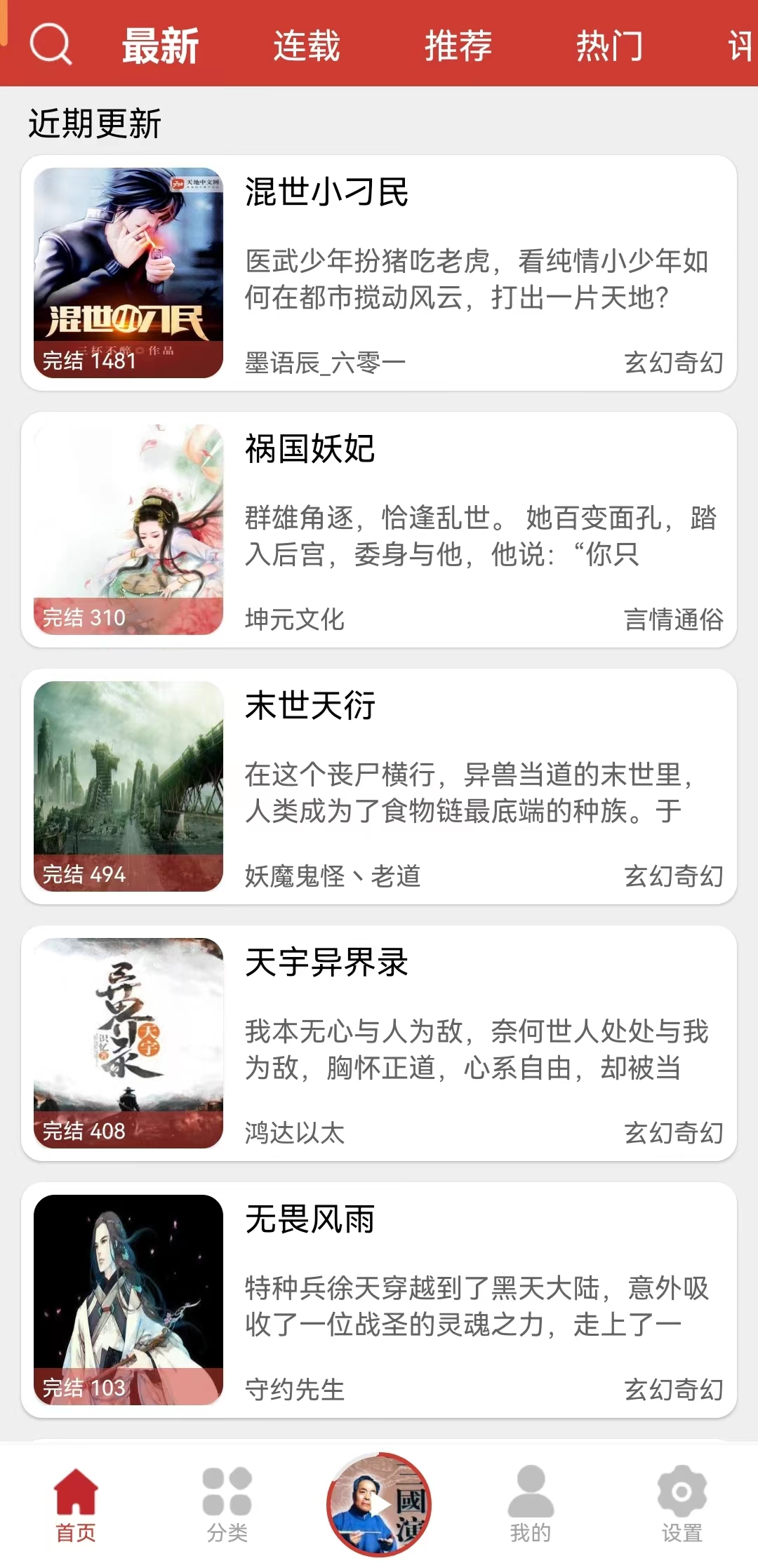Open the search icon
Screen dimensions: 758x1568
[x=51, y=44]
